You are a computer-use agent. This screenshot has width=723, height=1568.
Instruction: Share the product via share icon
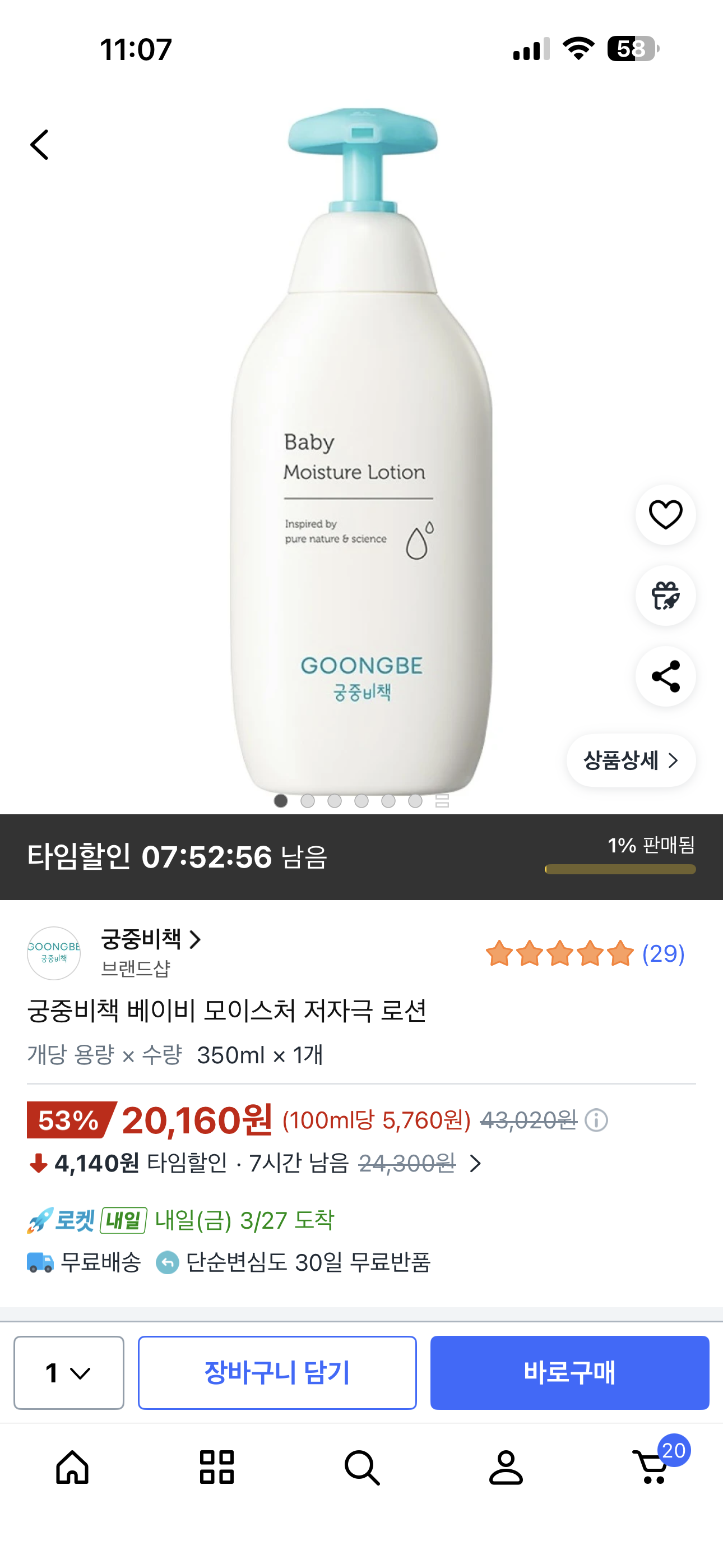[x=665, y=676]
